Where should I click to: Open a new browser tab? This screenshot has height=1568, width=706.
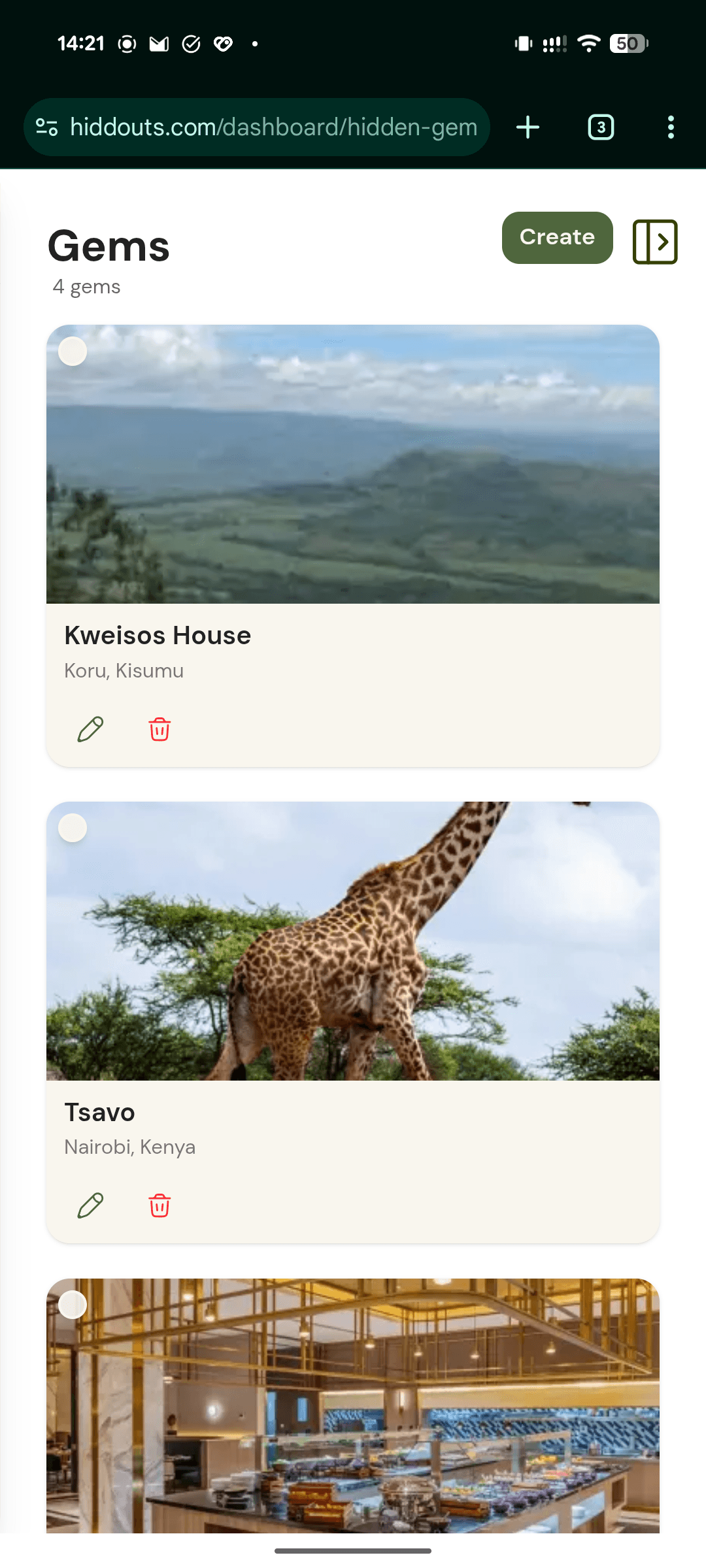(x=527, y=127)
